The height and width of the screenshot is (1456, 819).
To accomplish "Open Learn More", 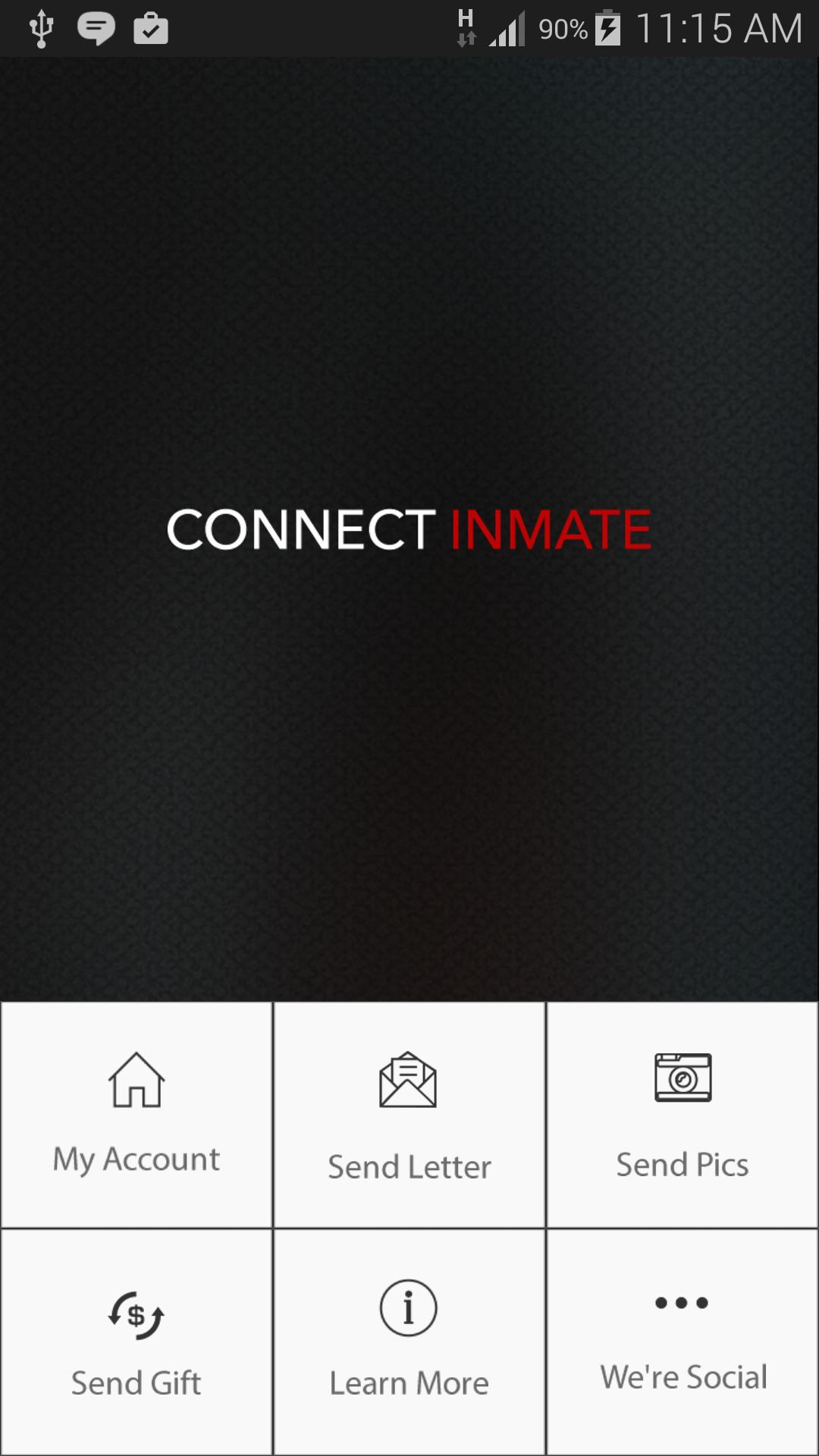I will tap(409, 1342).
